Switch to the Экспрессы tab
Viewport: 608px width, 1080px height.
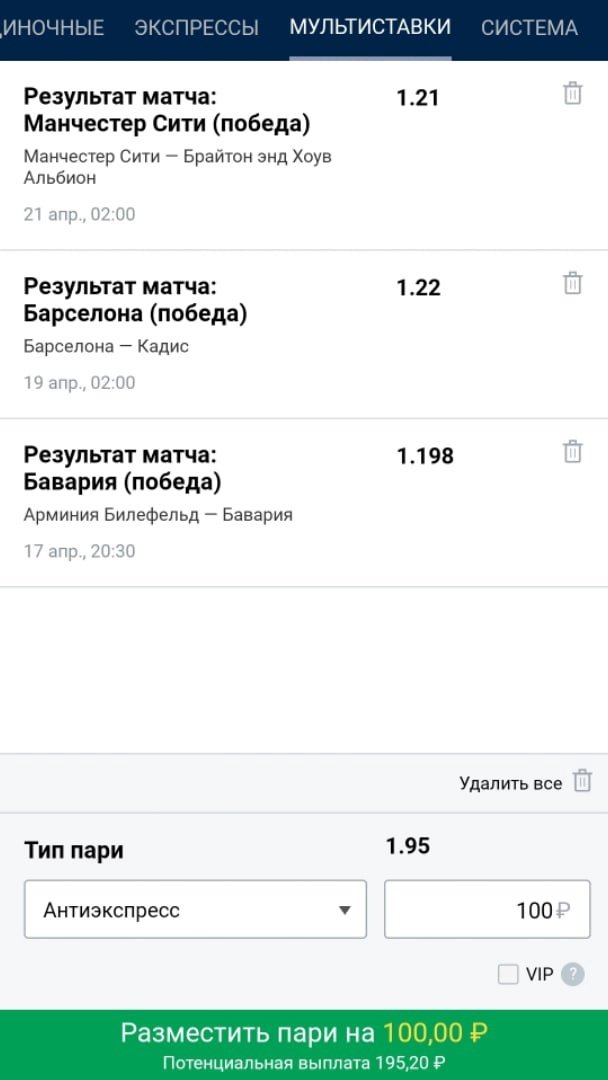pyautogui.click(x=197, y=28)
